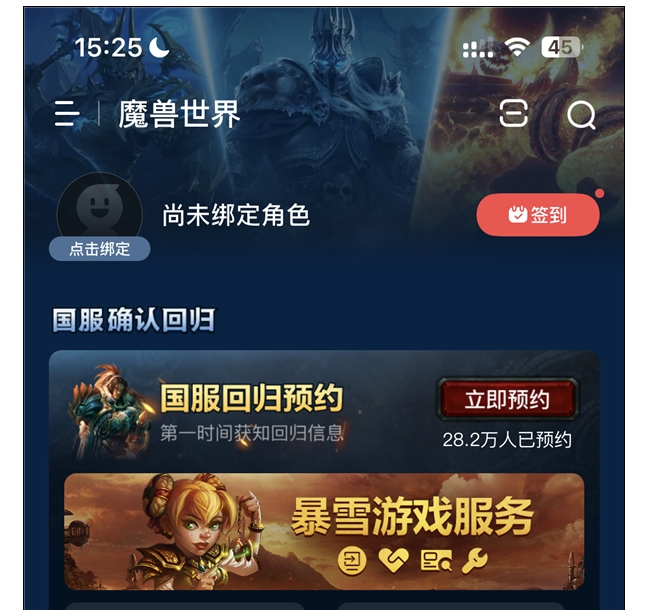This screenshot has width=645, height=610.
Task: Open the profile avatar
Action: coord(99,209)
